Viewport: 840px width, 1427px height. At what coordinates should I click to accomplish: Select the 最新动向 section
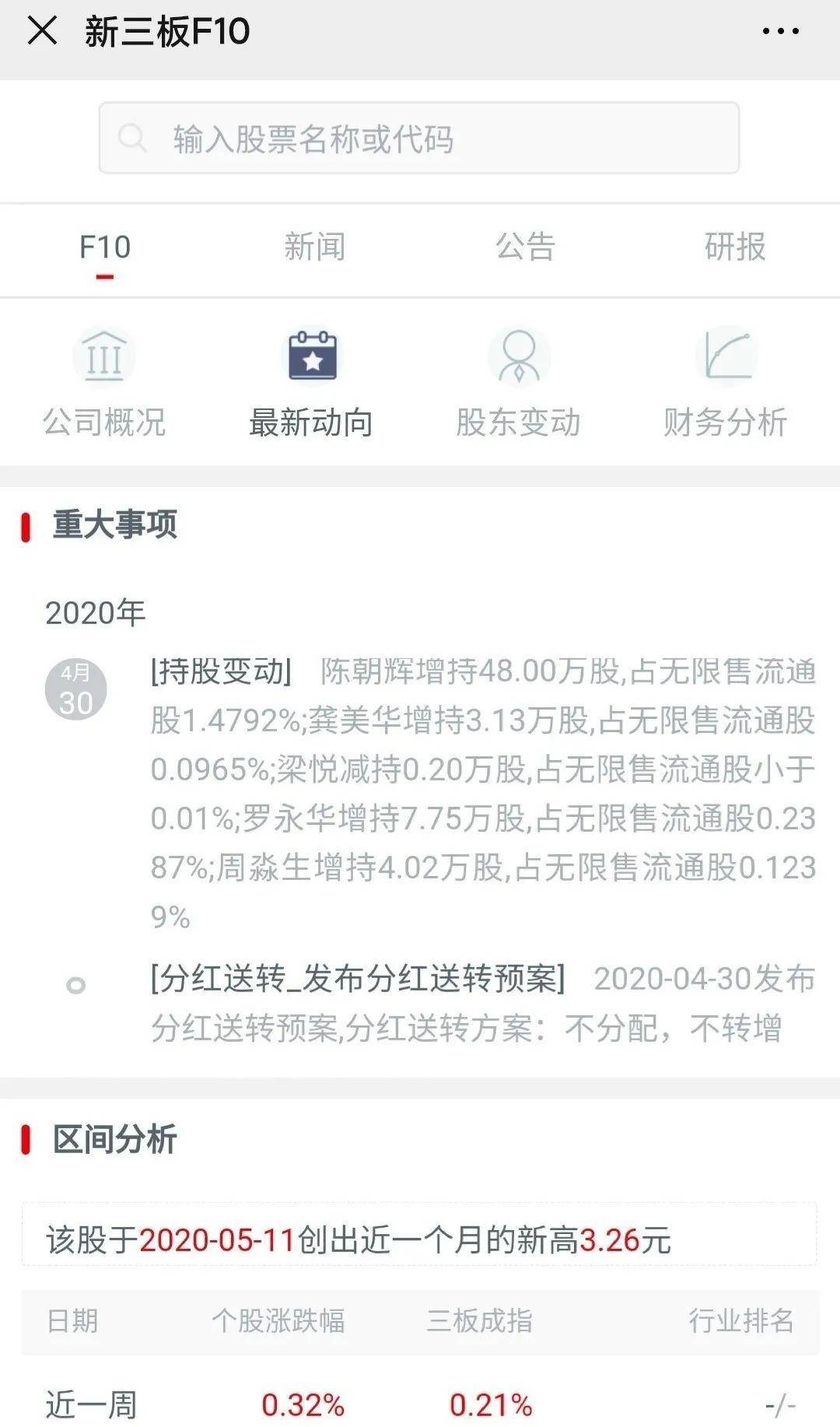[312, 383]
